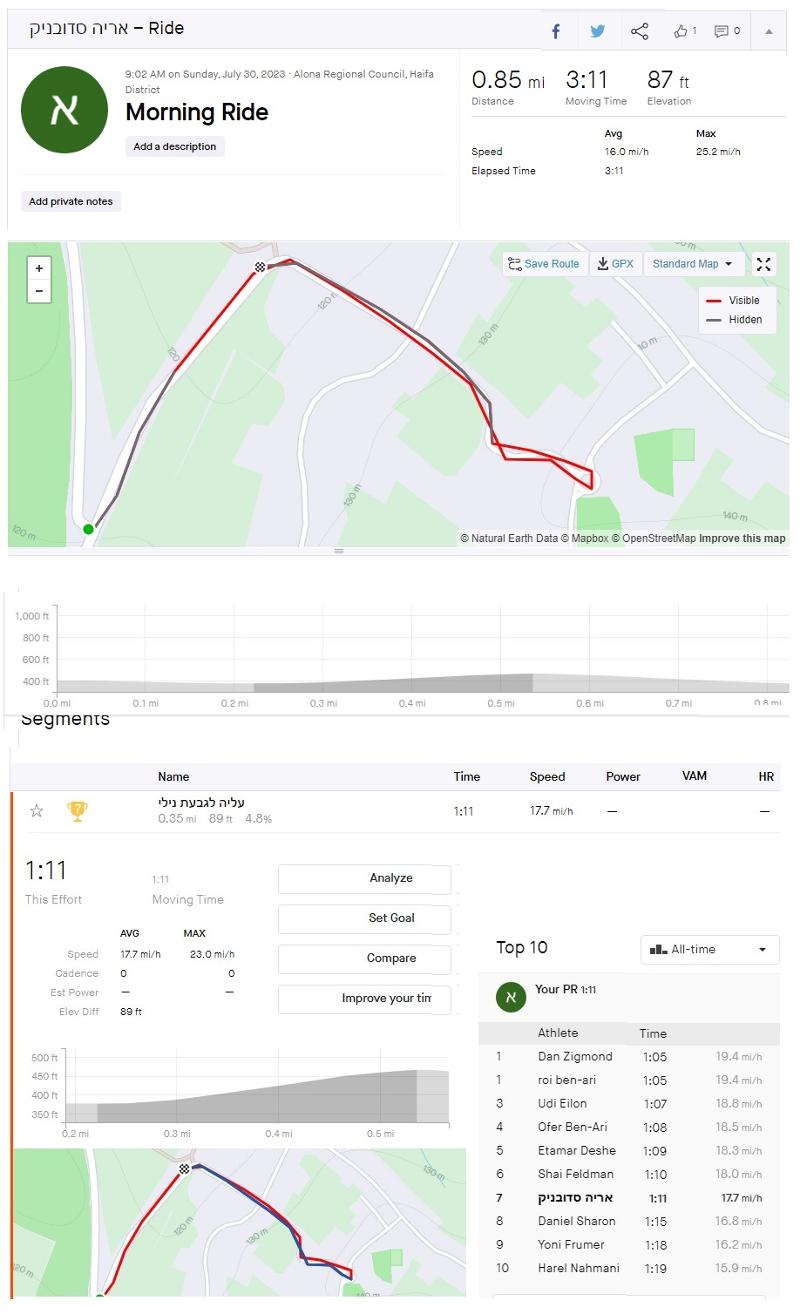Change the All-time leaderboard filter
Screen dimensions: 800x1314
click(x=710, y=949)
